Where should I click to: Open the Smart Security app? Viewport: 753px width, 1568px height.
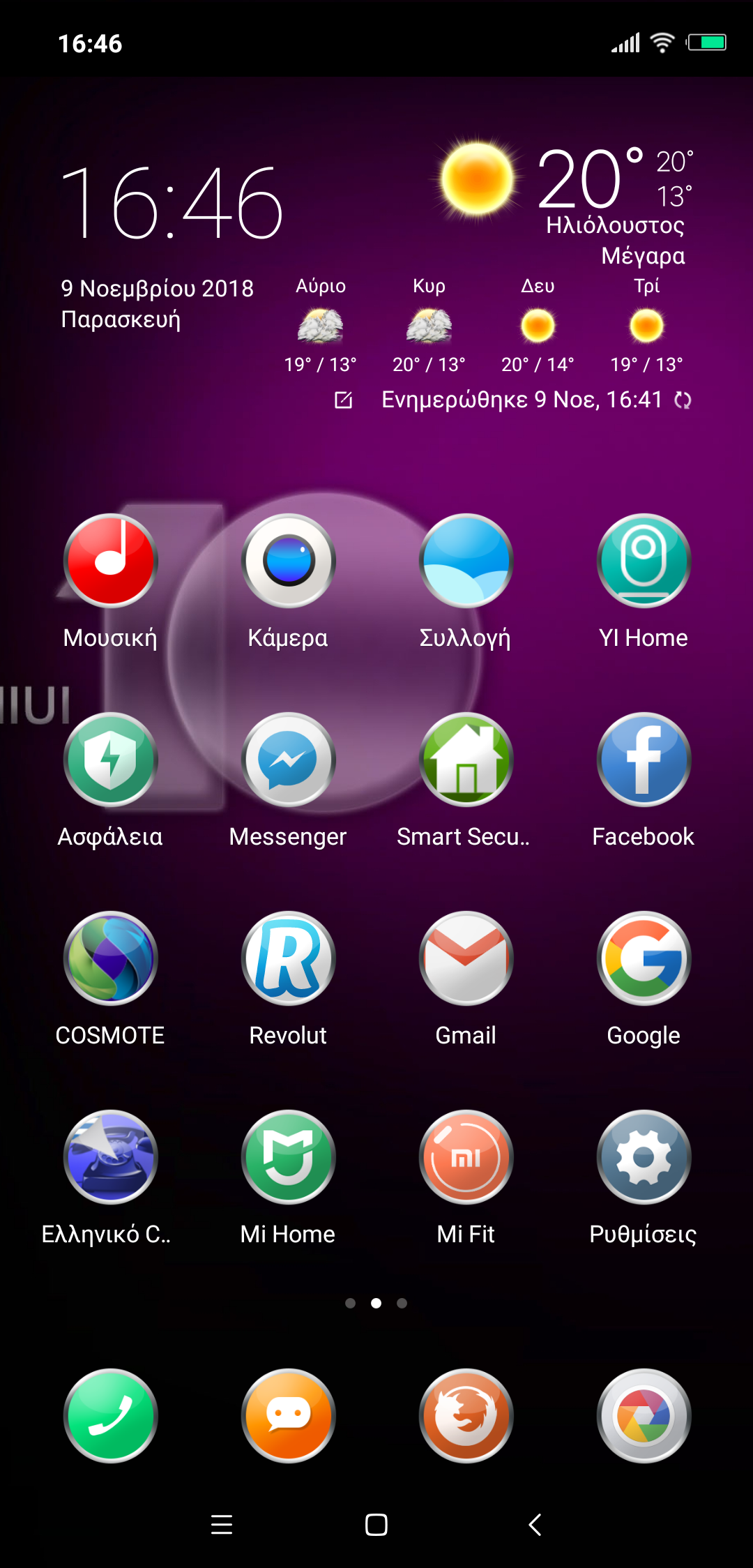click(466, 760)
